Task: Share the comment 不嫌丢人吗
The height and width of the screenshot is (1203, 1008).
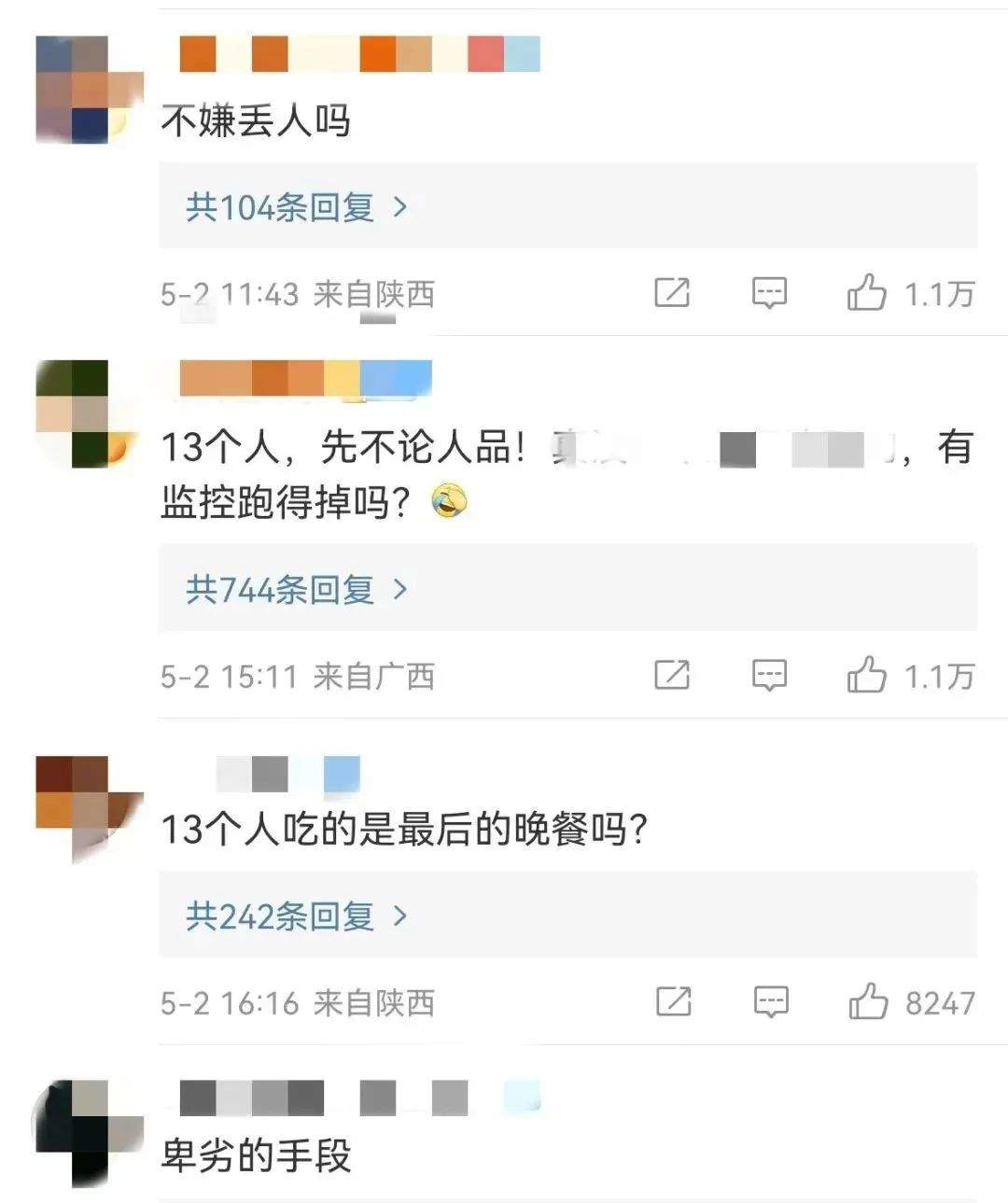Action: pos(672,293)
